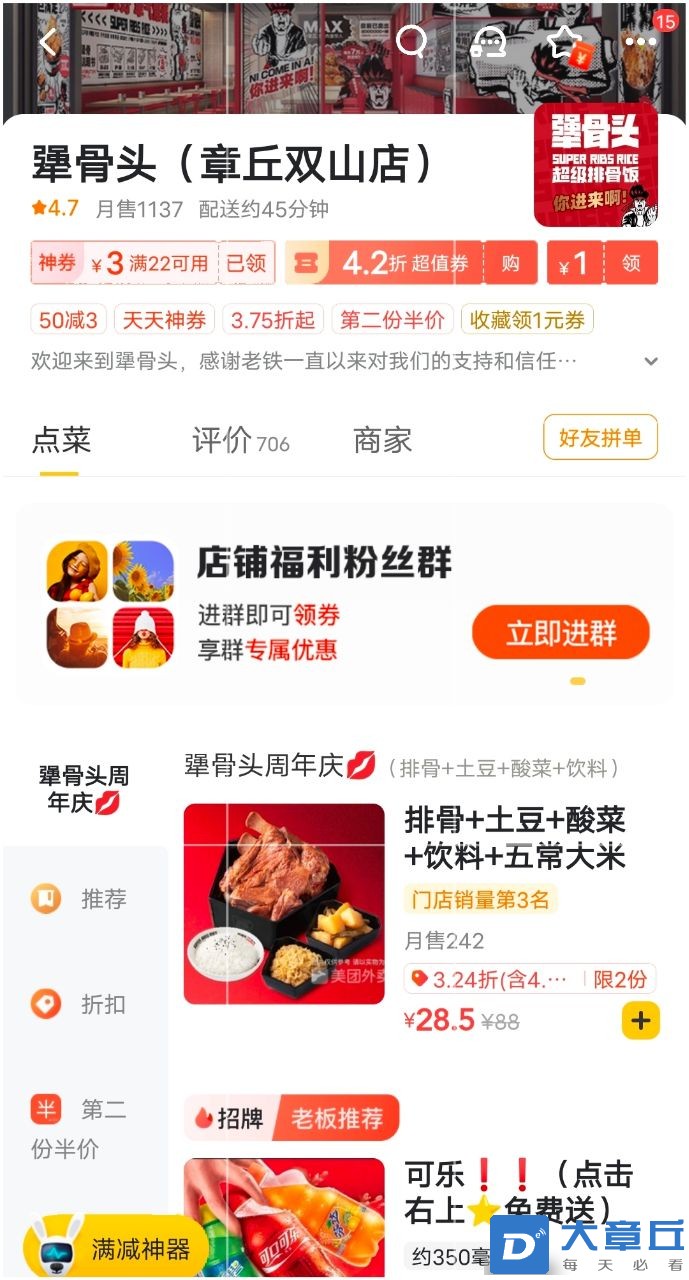Open the three-dot overflow menu
689x1280 pixels.
pyautogui.click(x=640, y=42)
